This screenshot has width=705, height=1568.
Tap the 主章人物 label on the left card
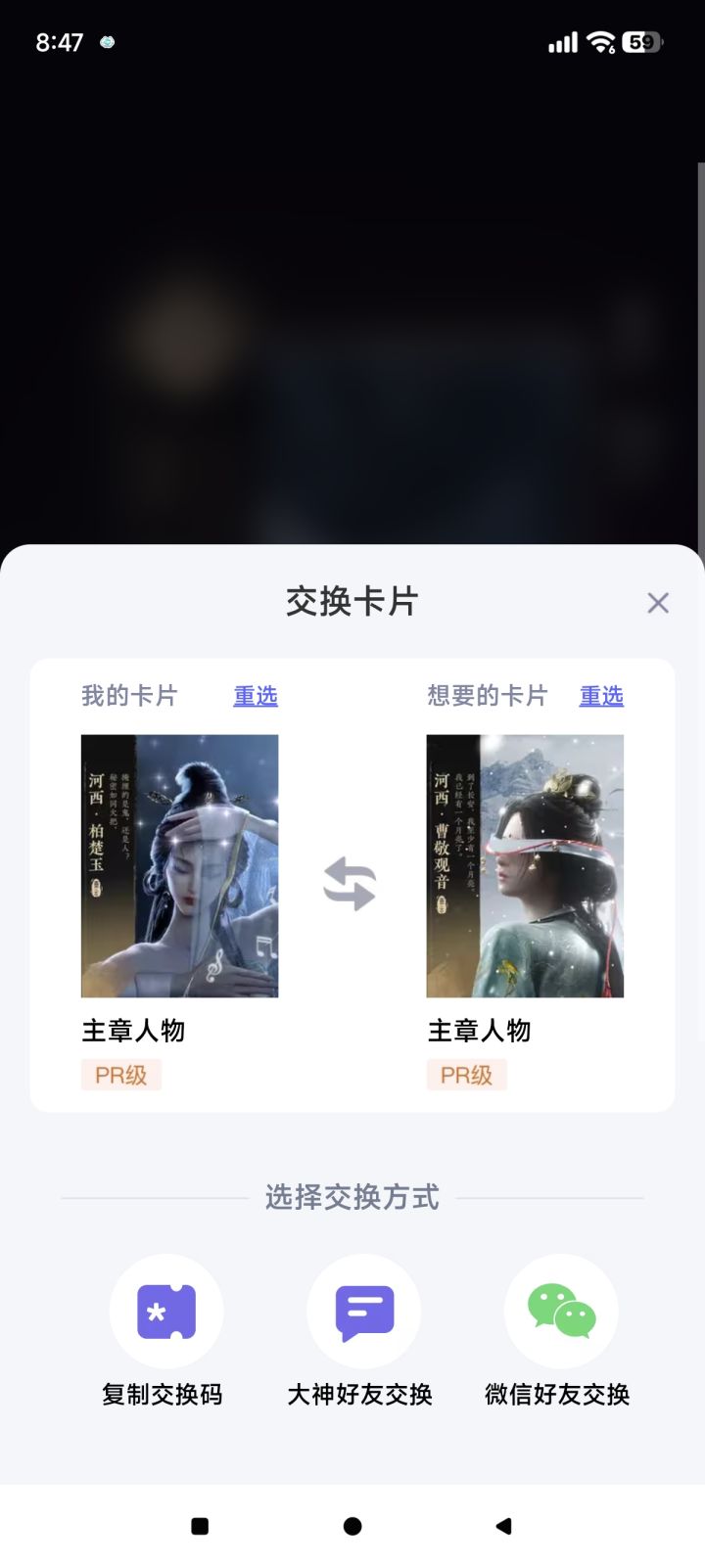[x=134, y=1031]
